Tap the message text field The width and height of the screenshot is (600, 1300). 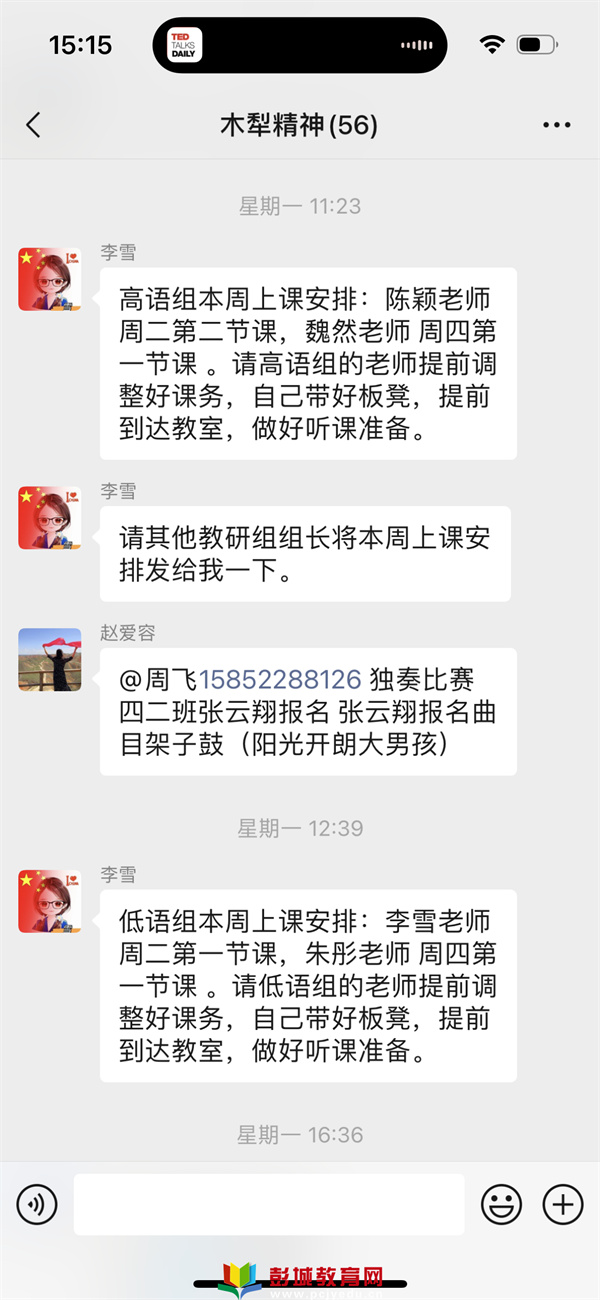click(x=269, y=1204)
